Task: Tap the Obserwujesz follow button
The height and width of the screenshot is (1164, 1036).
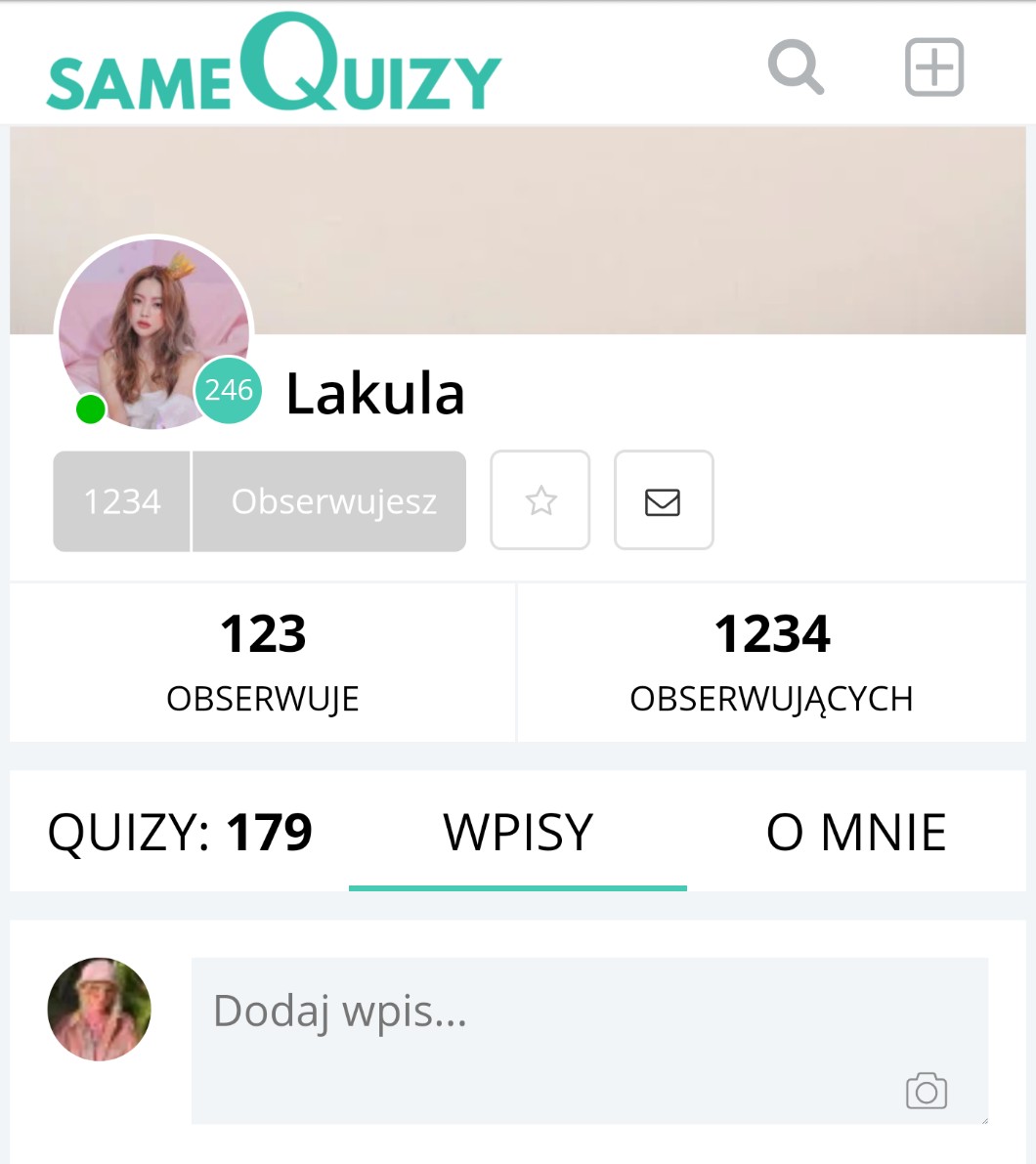Action: click(332, 501)
